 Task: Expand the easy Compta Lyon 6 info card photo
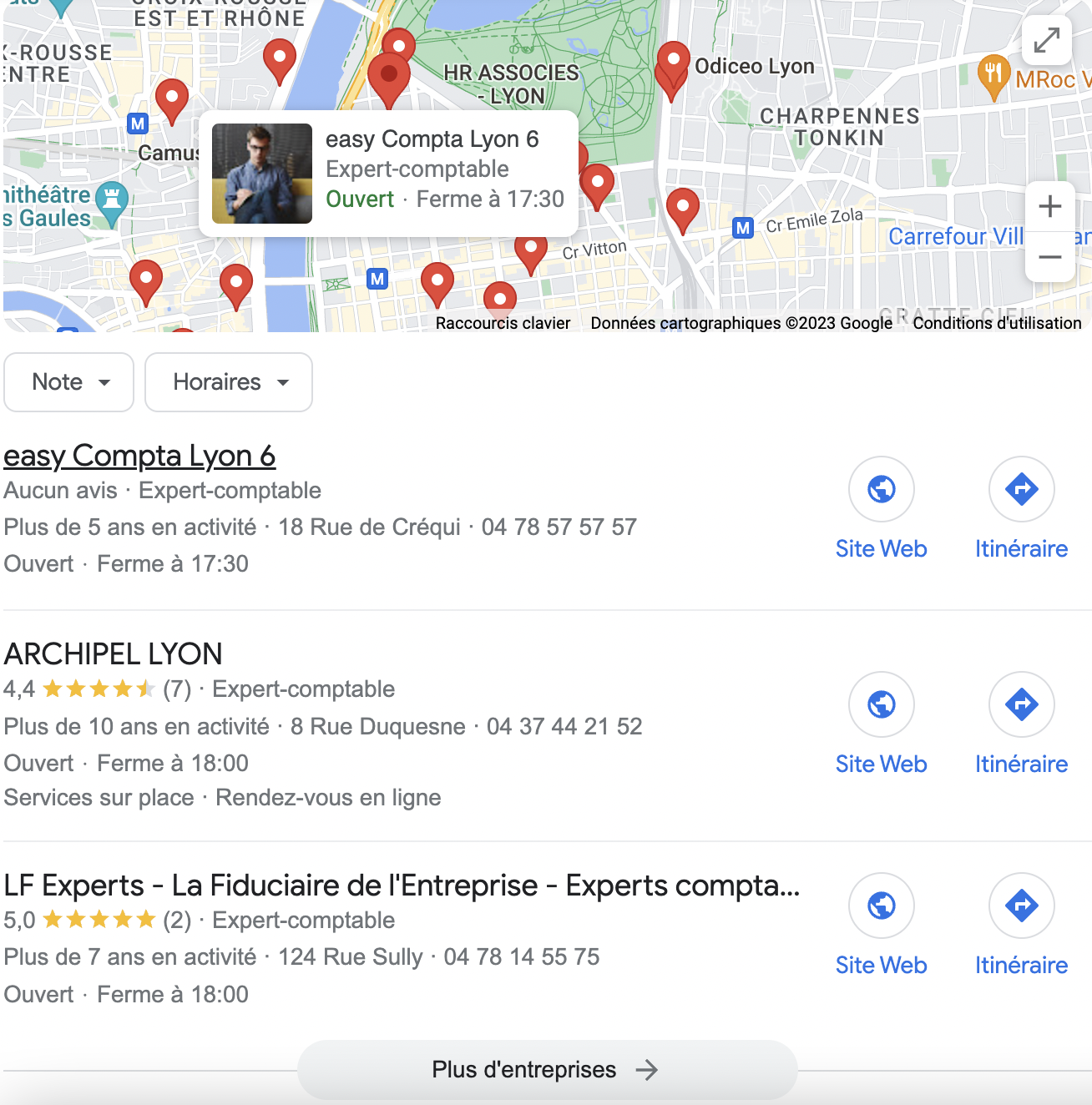coord(261,173)
